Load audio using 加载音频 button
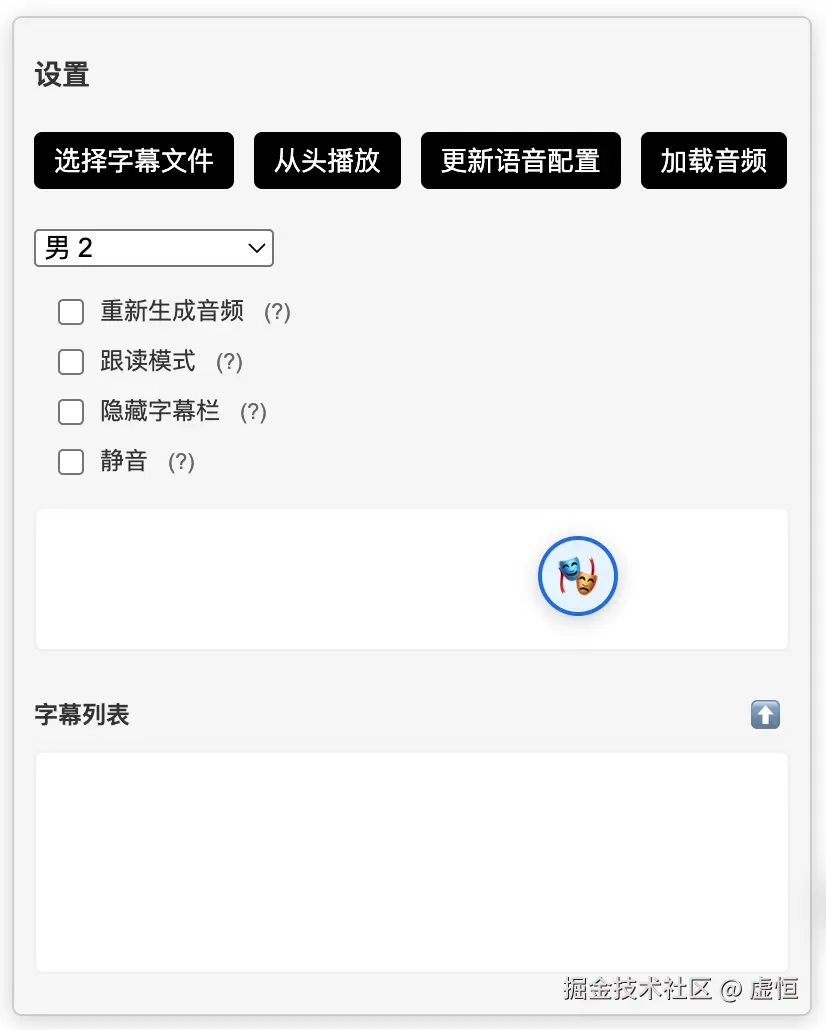The height and width of the screenshot is (1030, 826). pyautogui.click(x=713, y=160)
